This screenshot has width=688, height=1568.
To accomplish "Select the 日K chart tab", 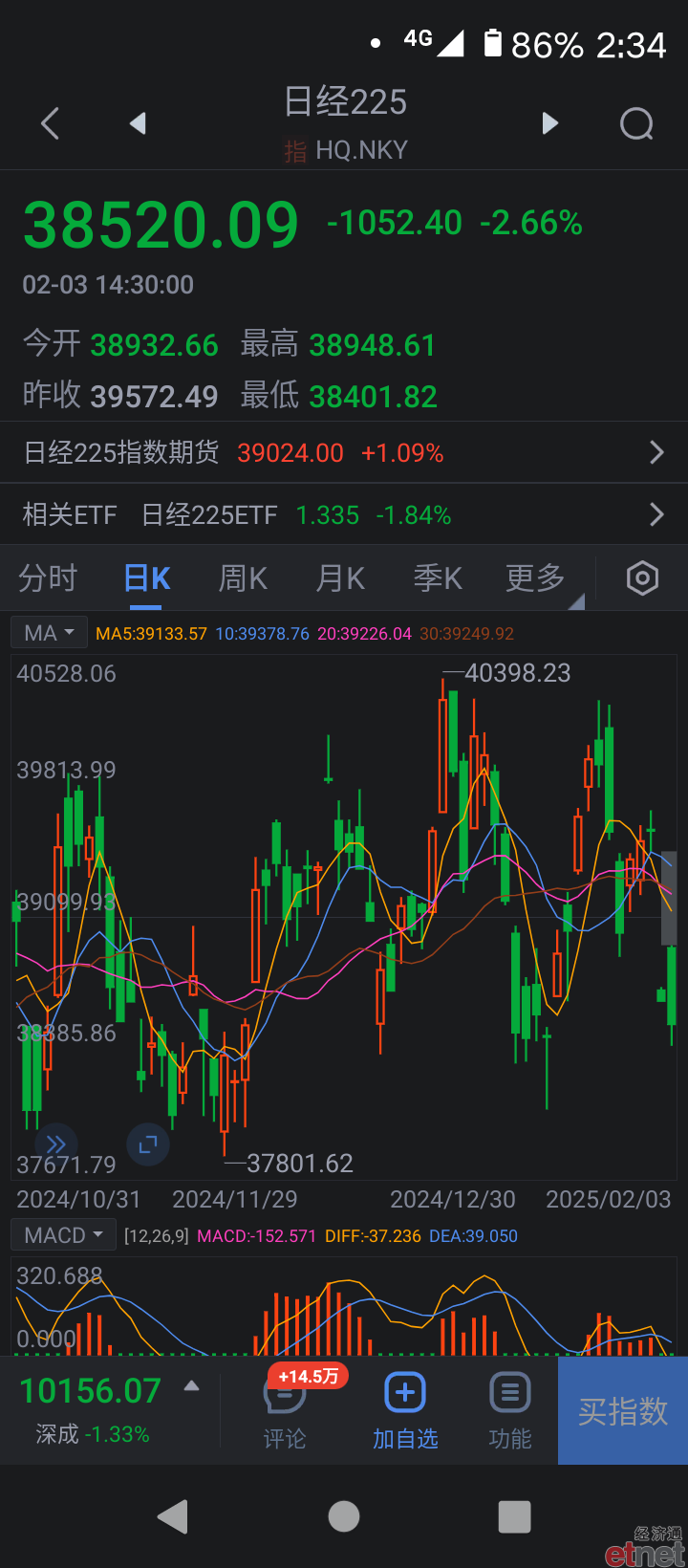I will click(x=147, y=578).
